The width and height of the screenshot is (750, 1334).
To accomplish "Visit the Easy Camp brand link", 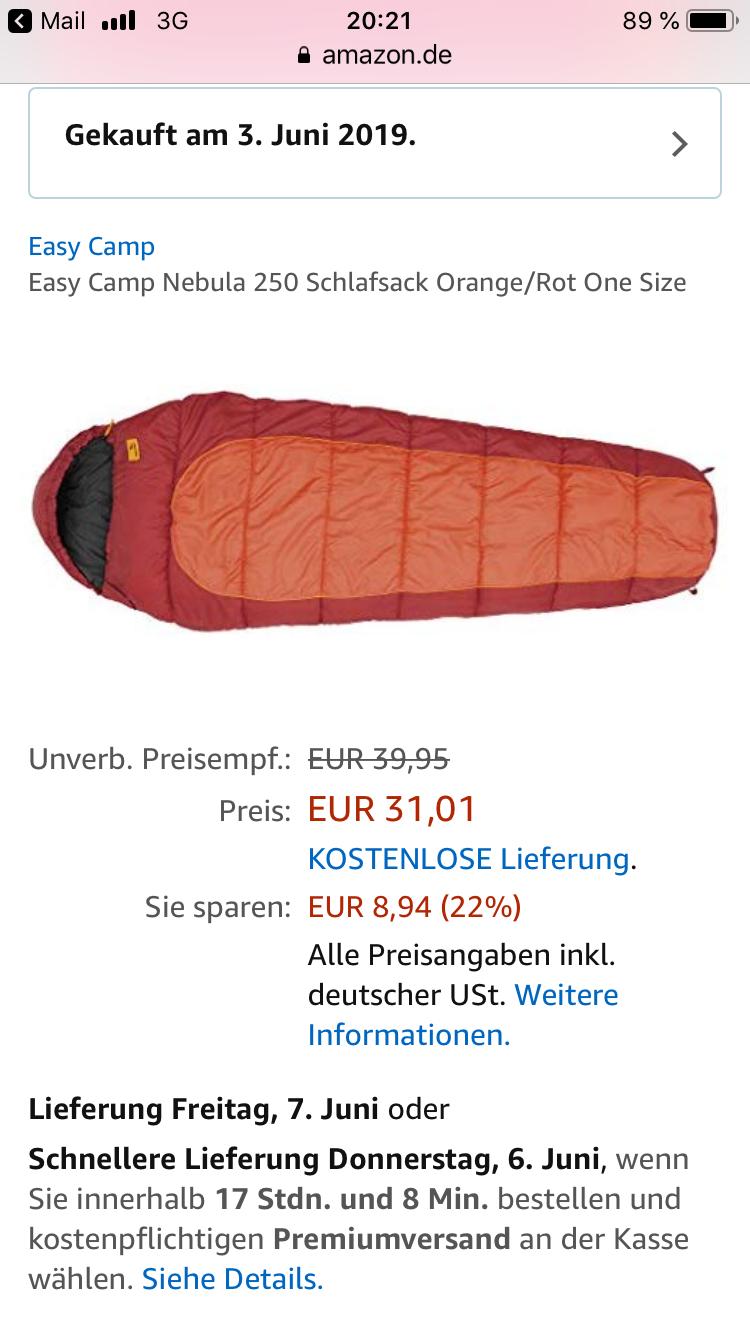I will click(91, 246).
